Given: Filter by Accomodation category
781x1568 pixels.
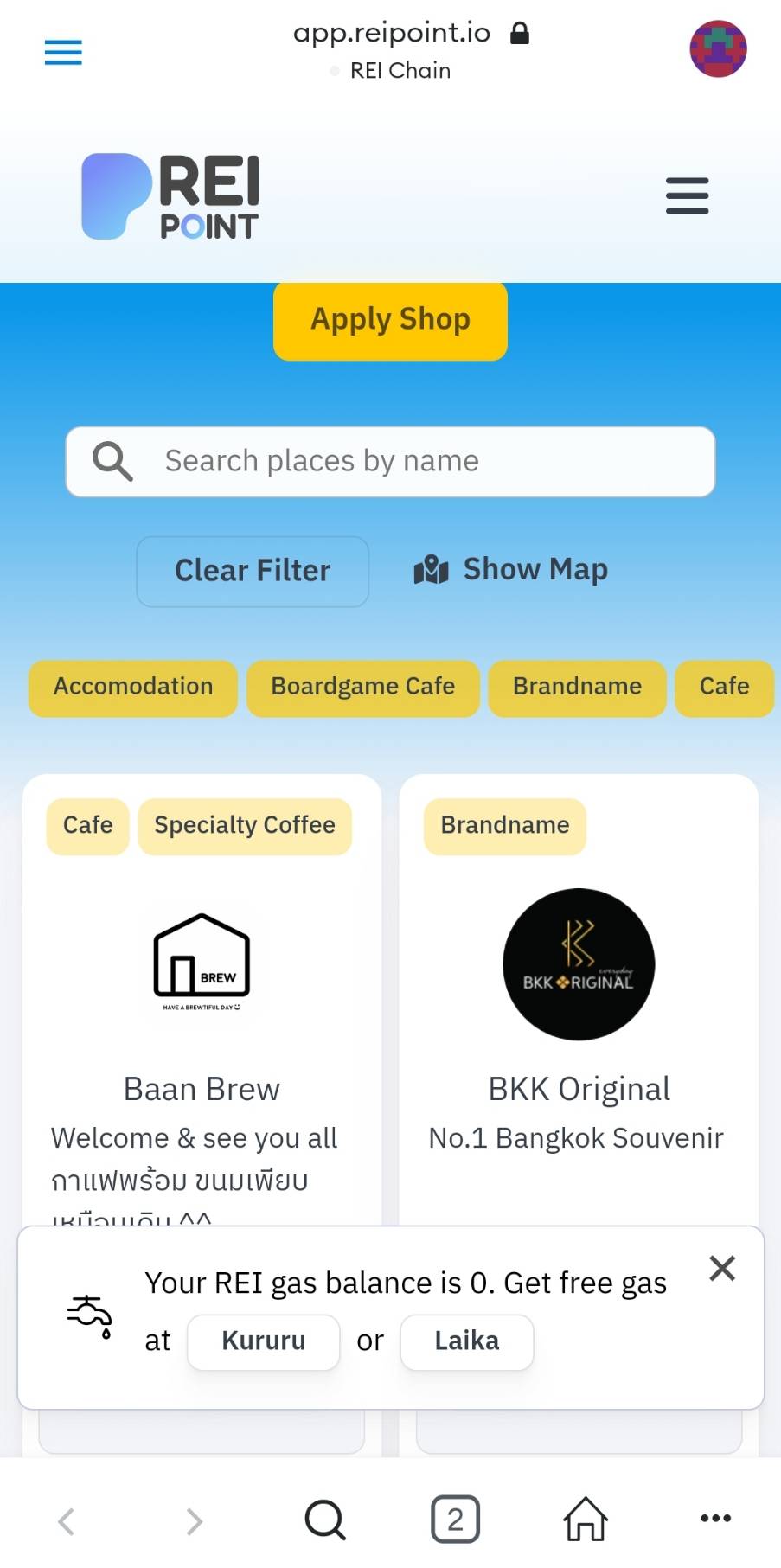Looking at the screenshot, I should [133, 688].
